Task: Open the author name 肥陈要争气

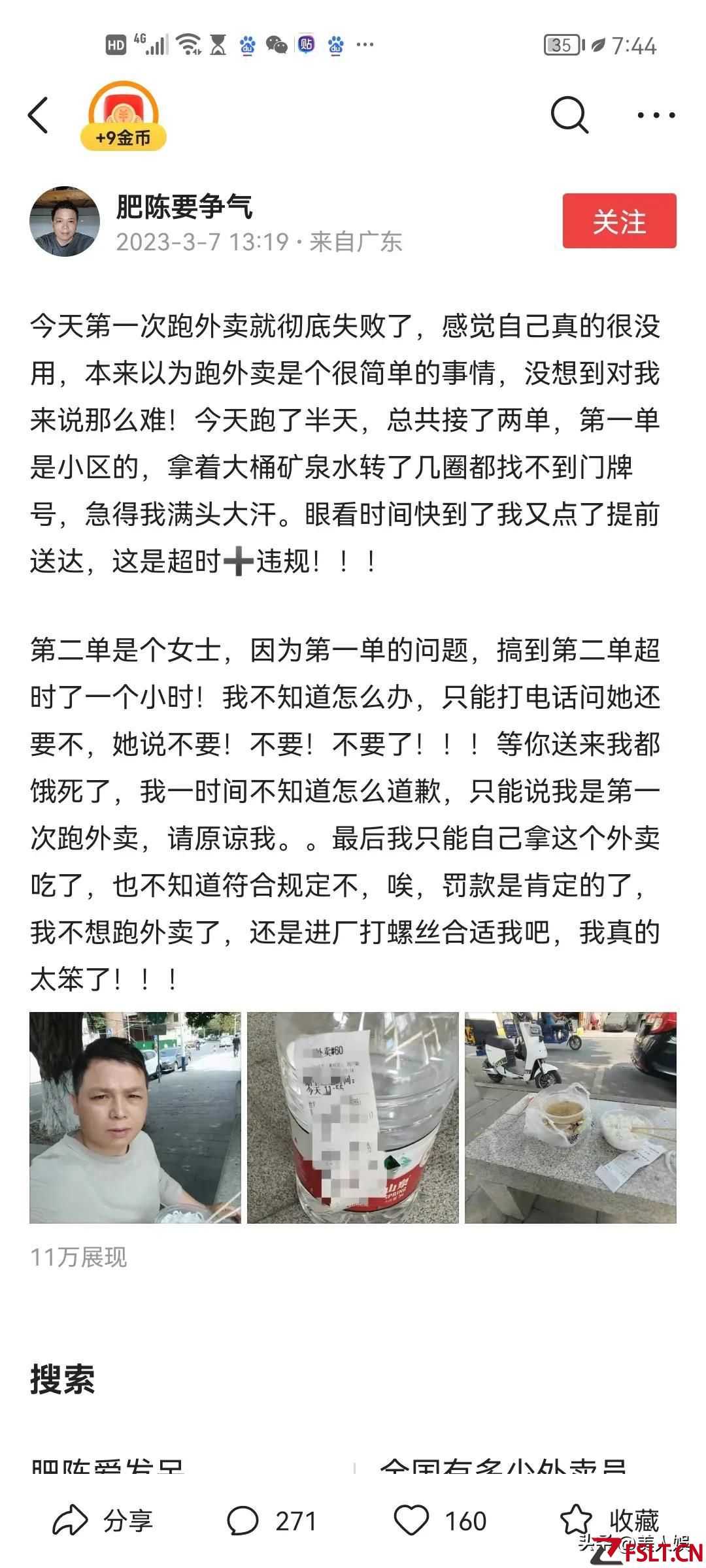Action: [184, 207]
